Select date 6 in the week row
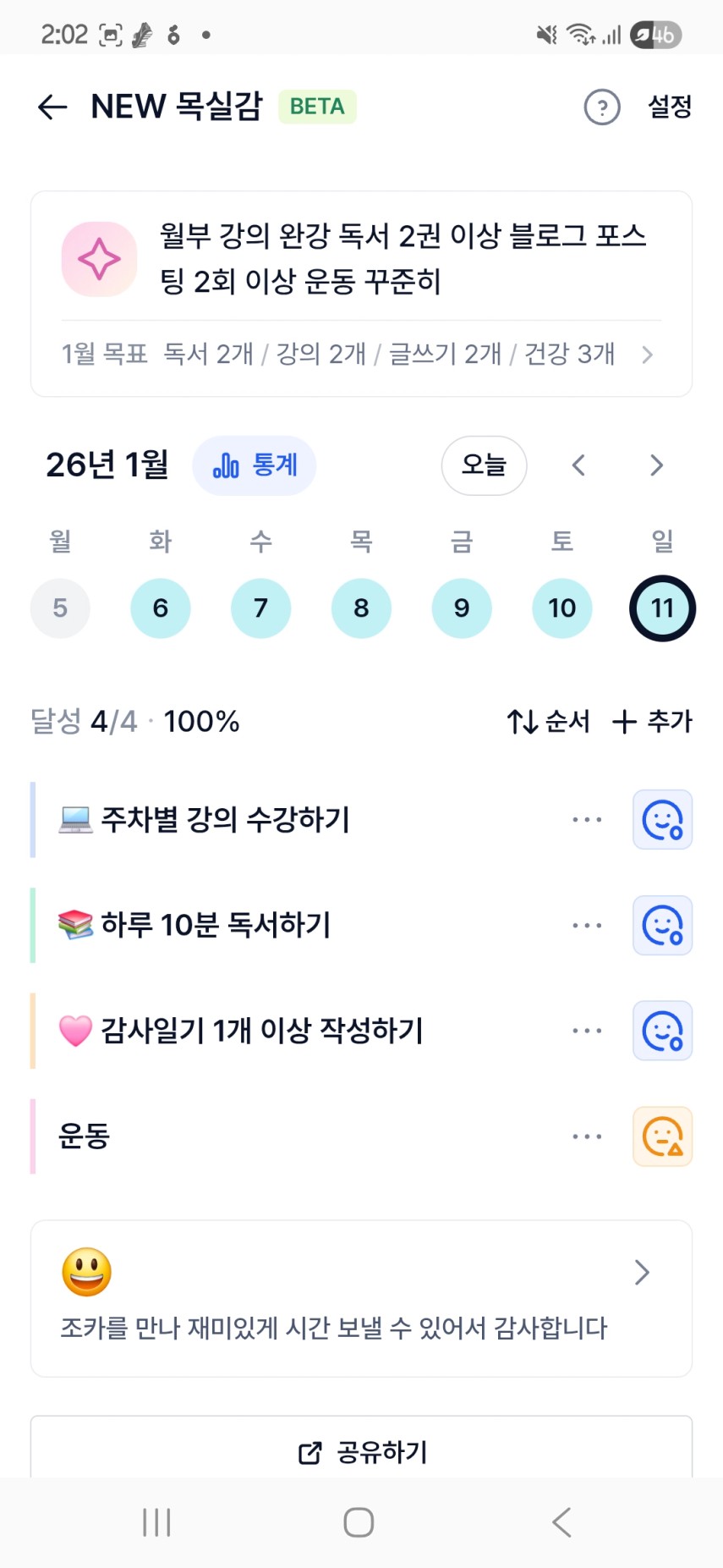This screenshot has width=723, height=1568. point(161,608)
